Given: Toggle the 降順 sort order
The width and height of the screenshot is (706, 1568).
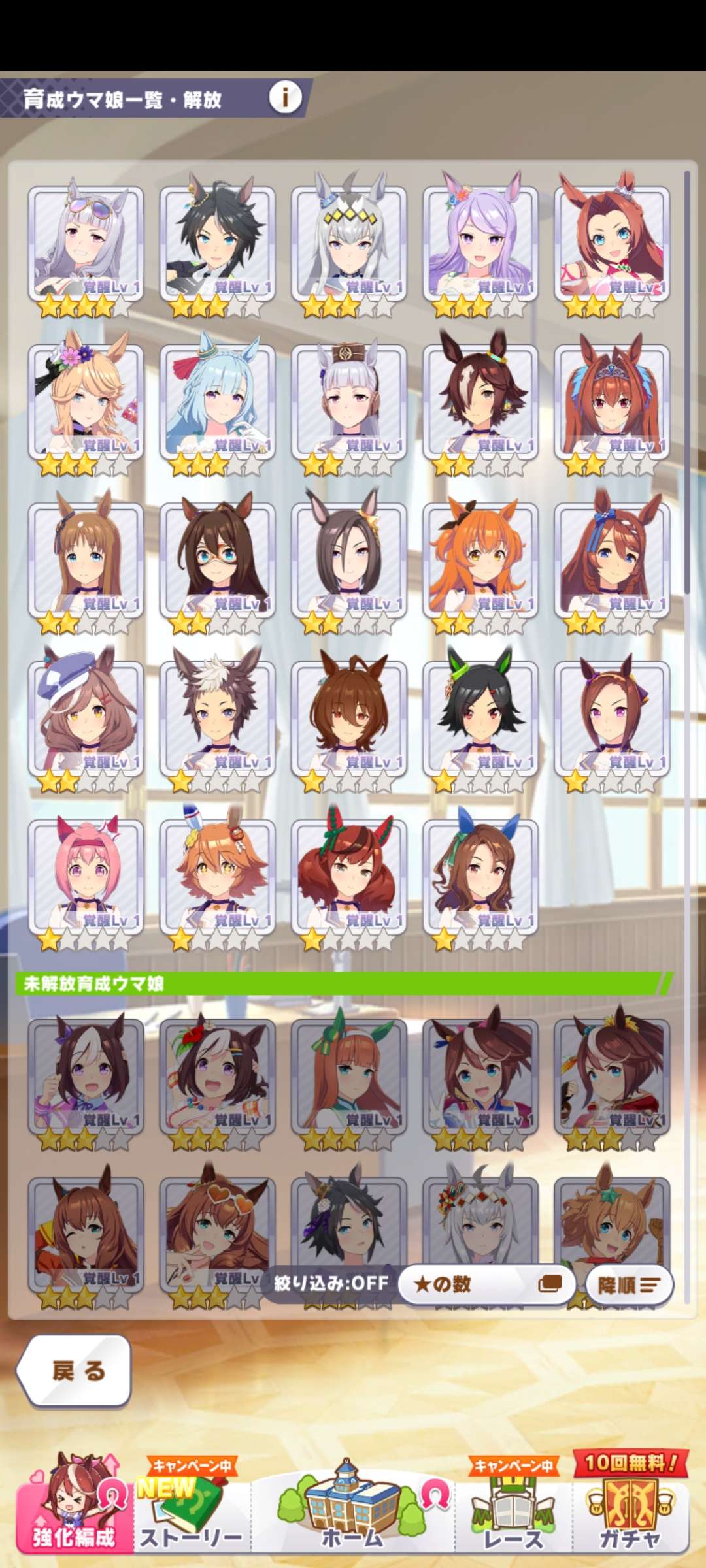Looking at the screenshot, I should (629, 1285).
